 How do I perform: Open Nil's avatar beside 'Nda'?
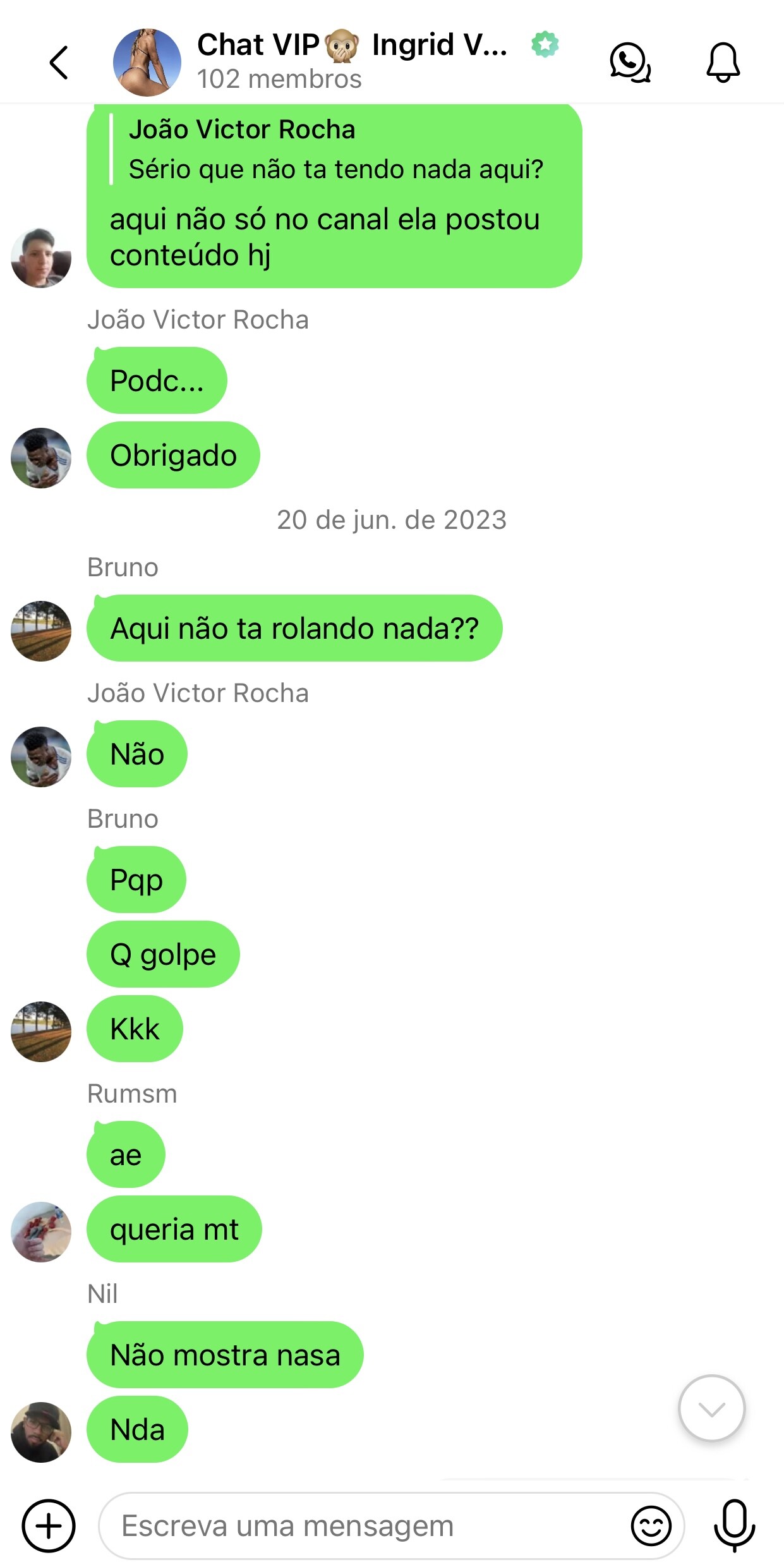(x=41, y=1431)
